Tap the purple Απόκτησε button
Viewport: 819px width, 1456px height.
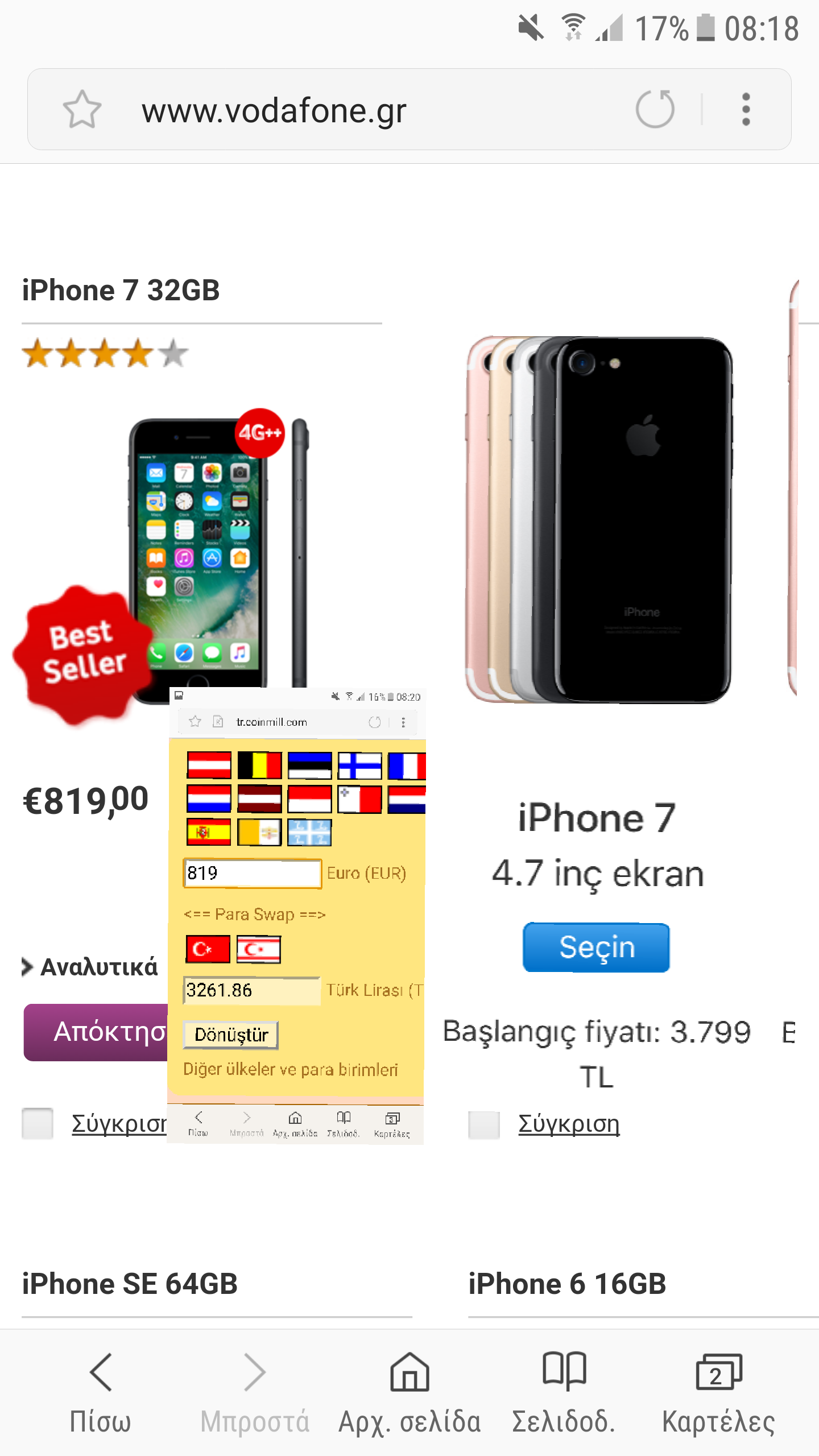[x=97, y=1032]
